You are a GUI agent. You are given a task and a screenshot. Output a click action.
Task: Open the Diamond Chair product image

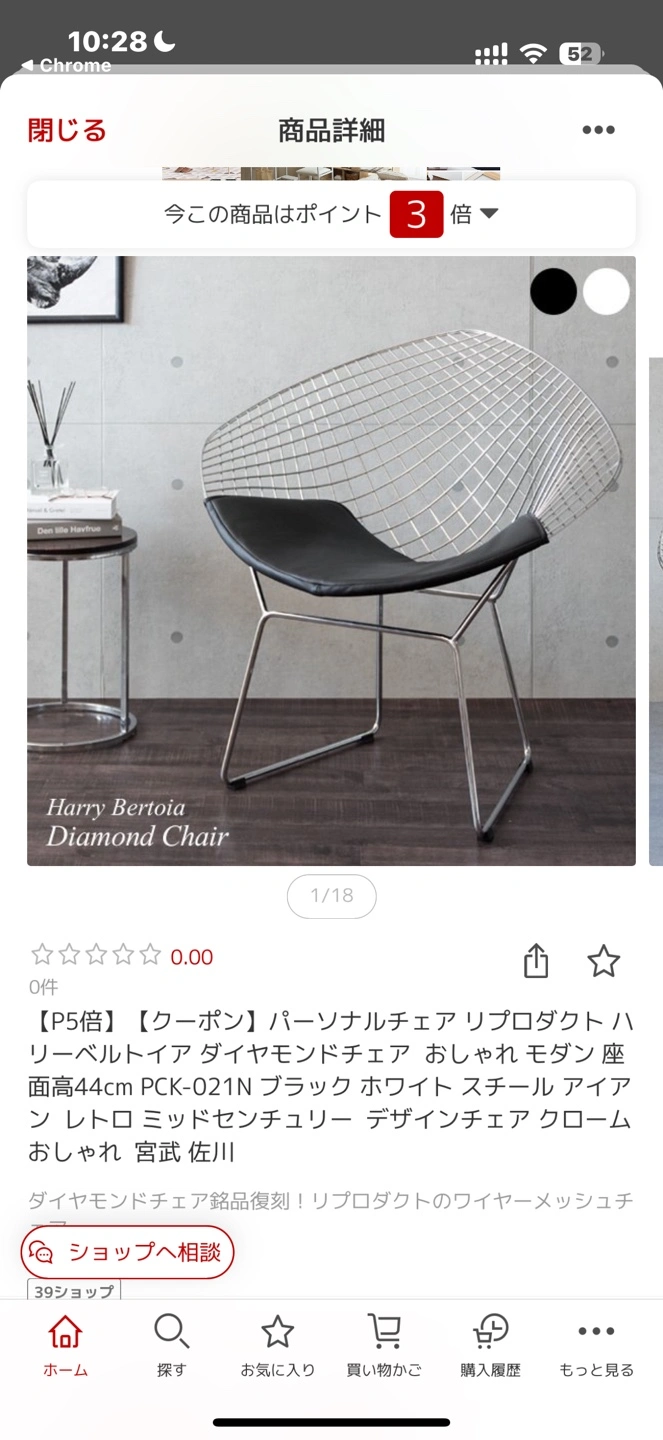(331, 560)
